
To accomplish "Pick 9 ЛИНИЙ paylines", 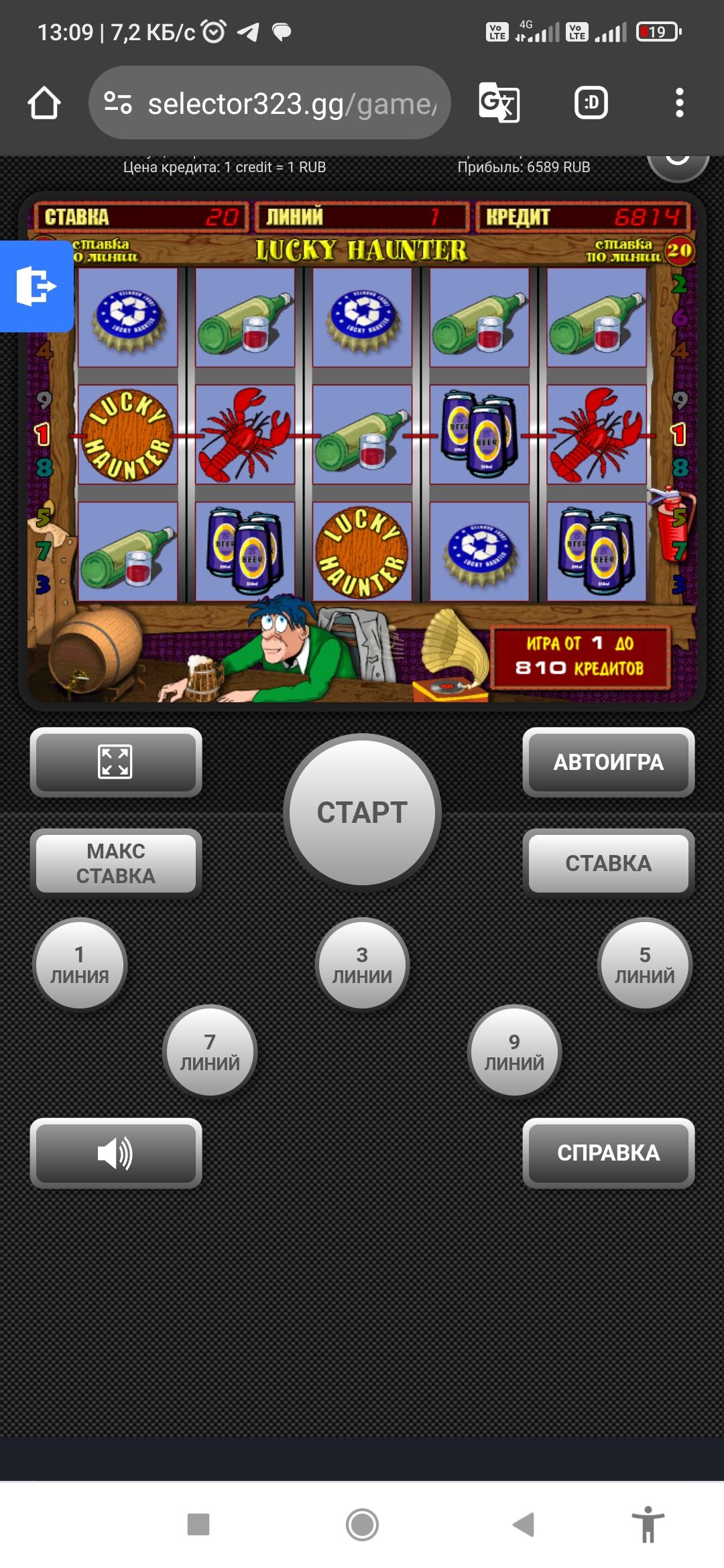I will pyautogui.click(x=514, y=1051).
